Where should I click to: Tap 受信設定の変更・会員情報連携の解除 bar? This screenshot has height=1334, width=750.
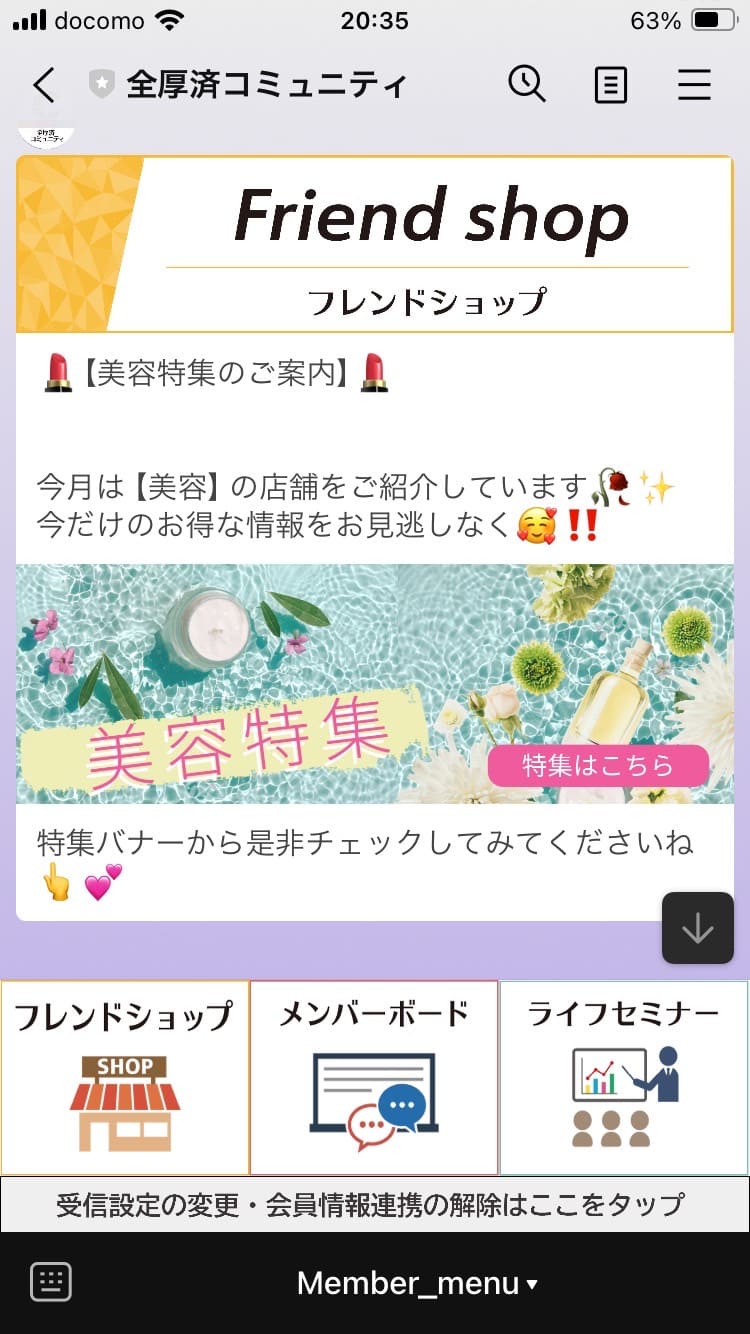coord(375,1204)
